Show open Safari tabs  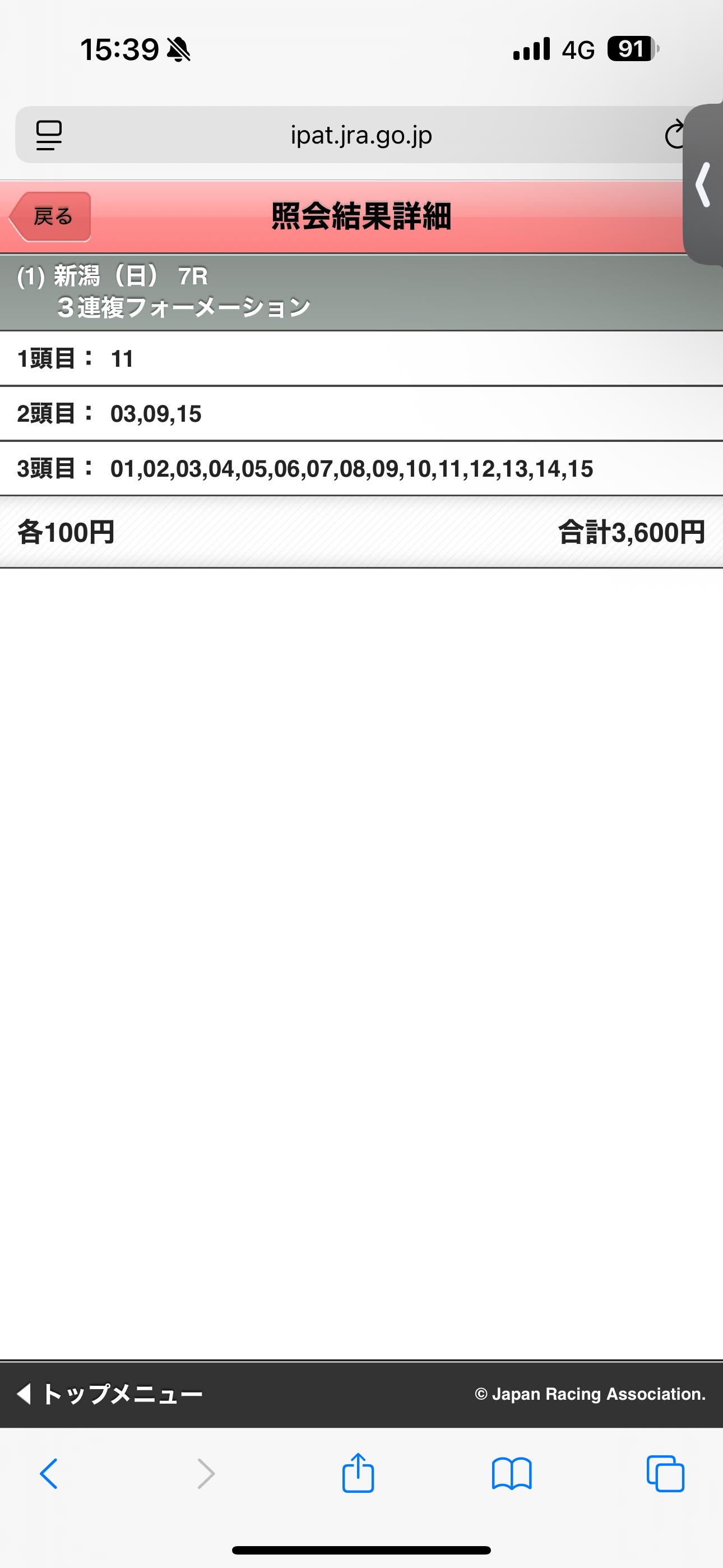pos(665,1474)
